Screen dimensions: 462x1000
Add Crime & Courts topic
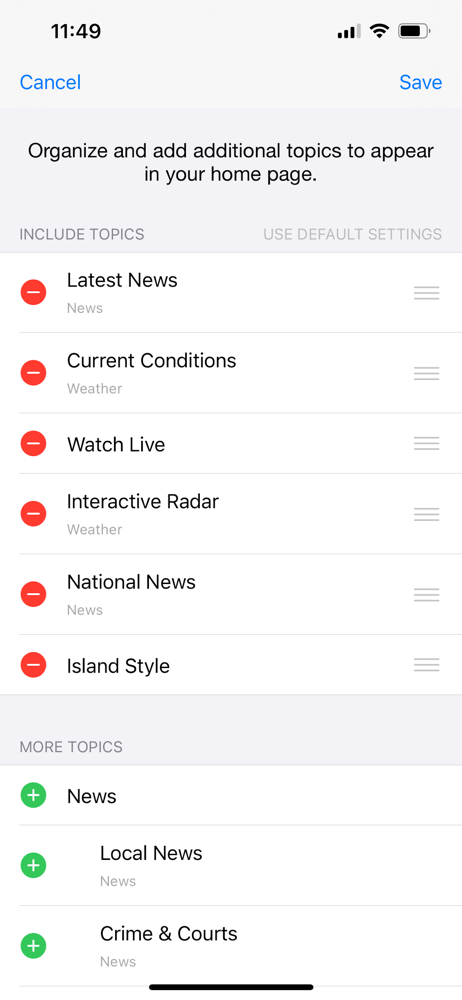[x=33, y=946]
